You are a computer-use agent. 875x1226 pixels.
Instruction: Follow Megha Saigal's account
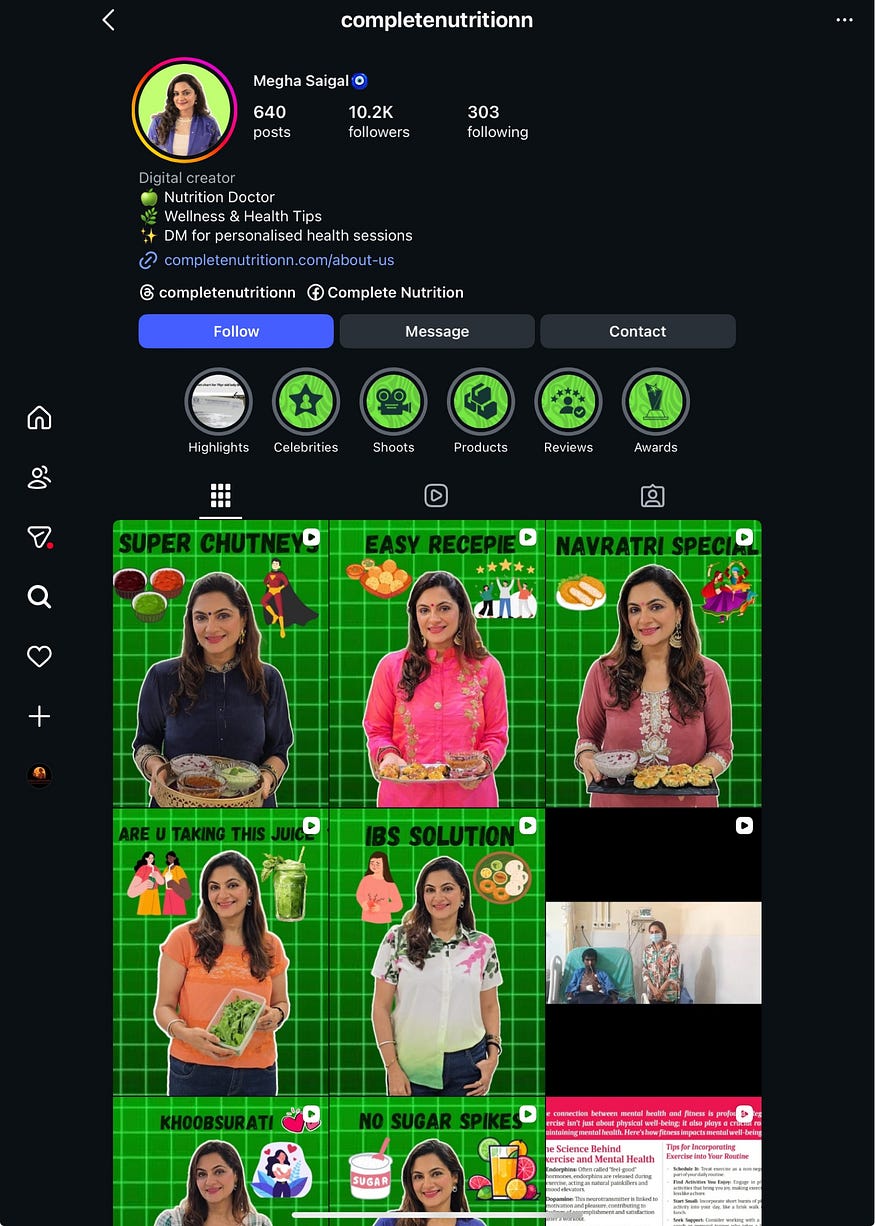point(236,331)
